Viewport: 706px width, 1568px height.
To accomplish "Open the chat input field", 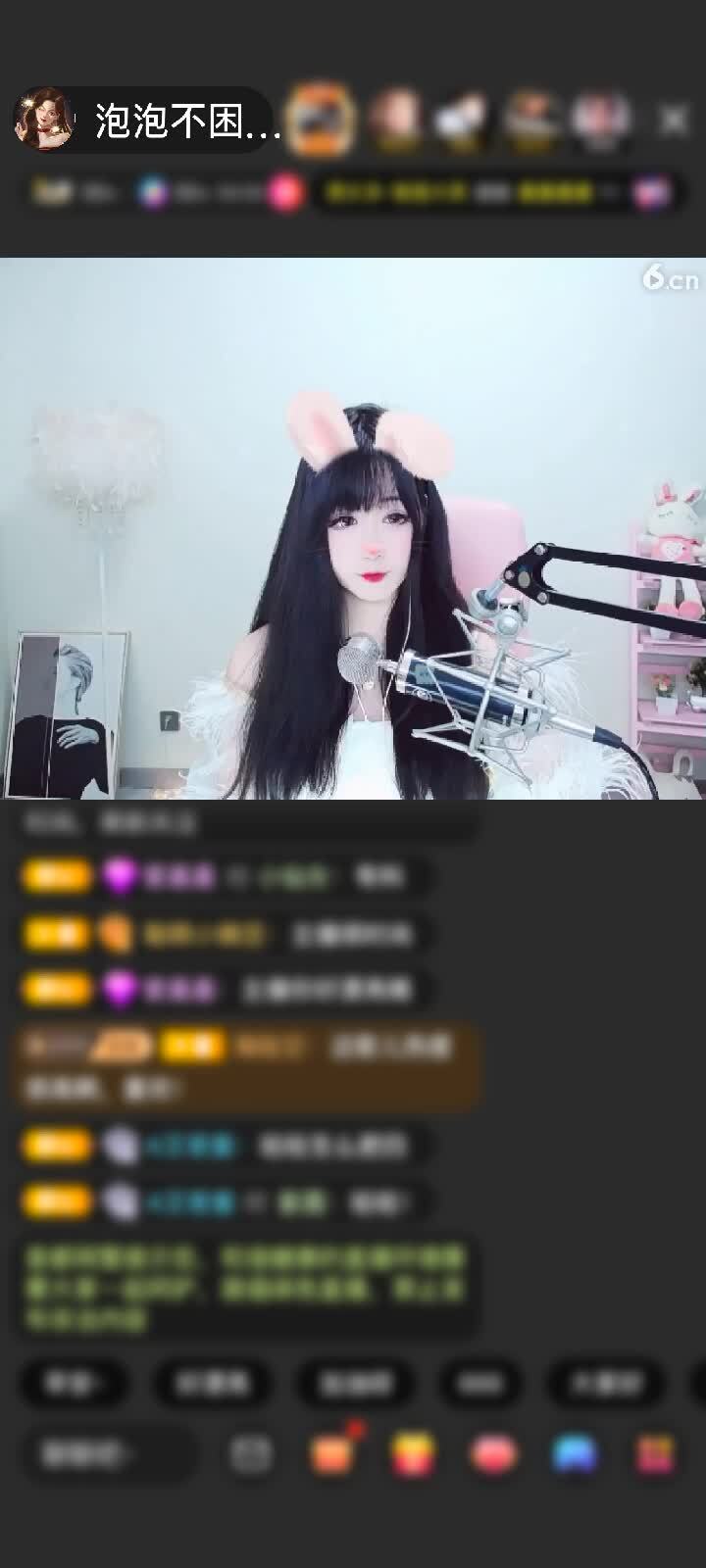I will pos(108,1454).
